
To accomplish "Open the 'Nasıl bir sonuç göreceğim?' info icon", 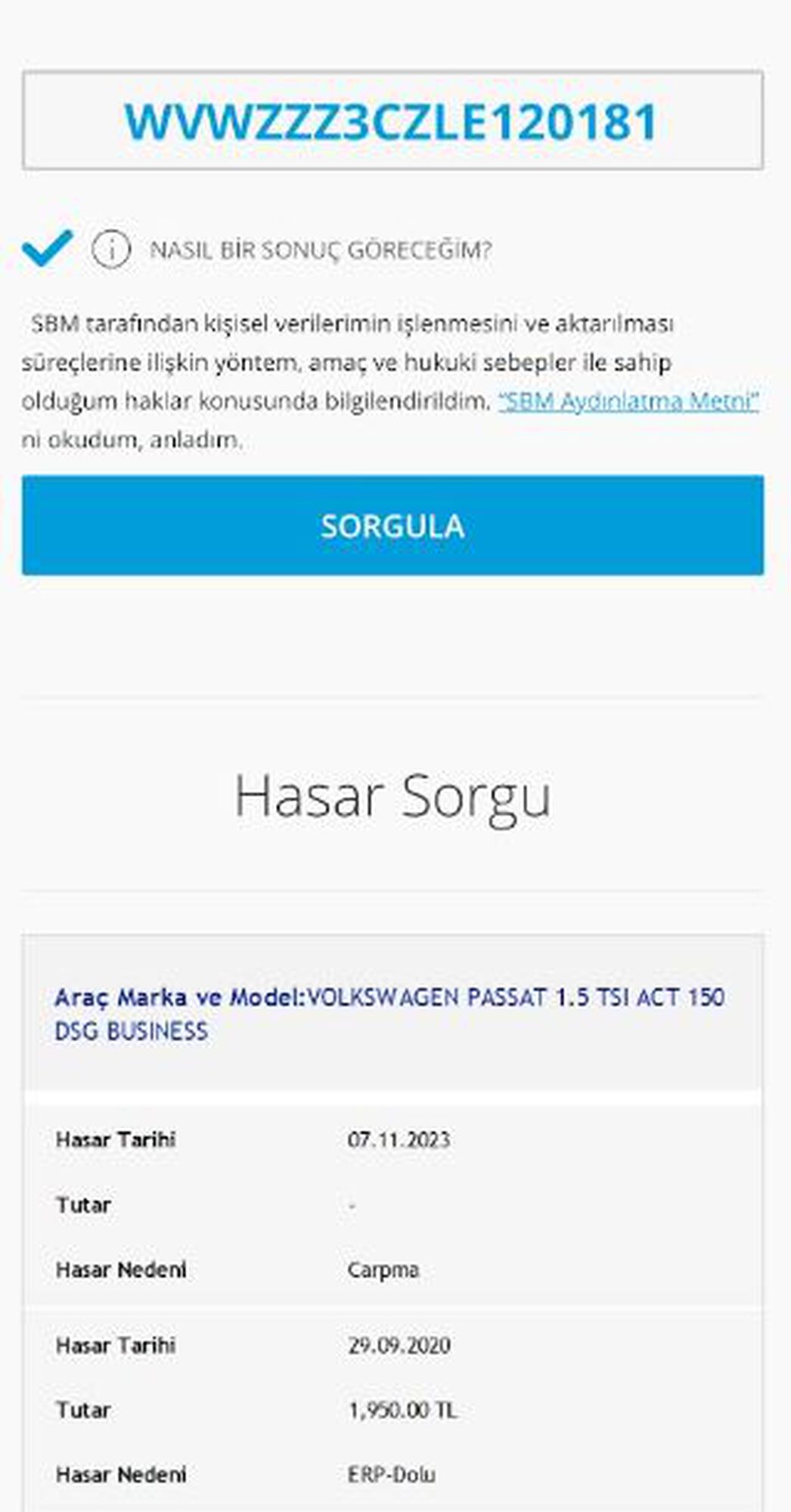I will pos(111,249).
